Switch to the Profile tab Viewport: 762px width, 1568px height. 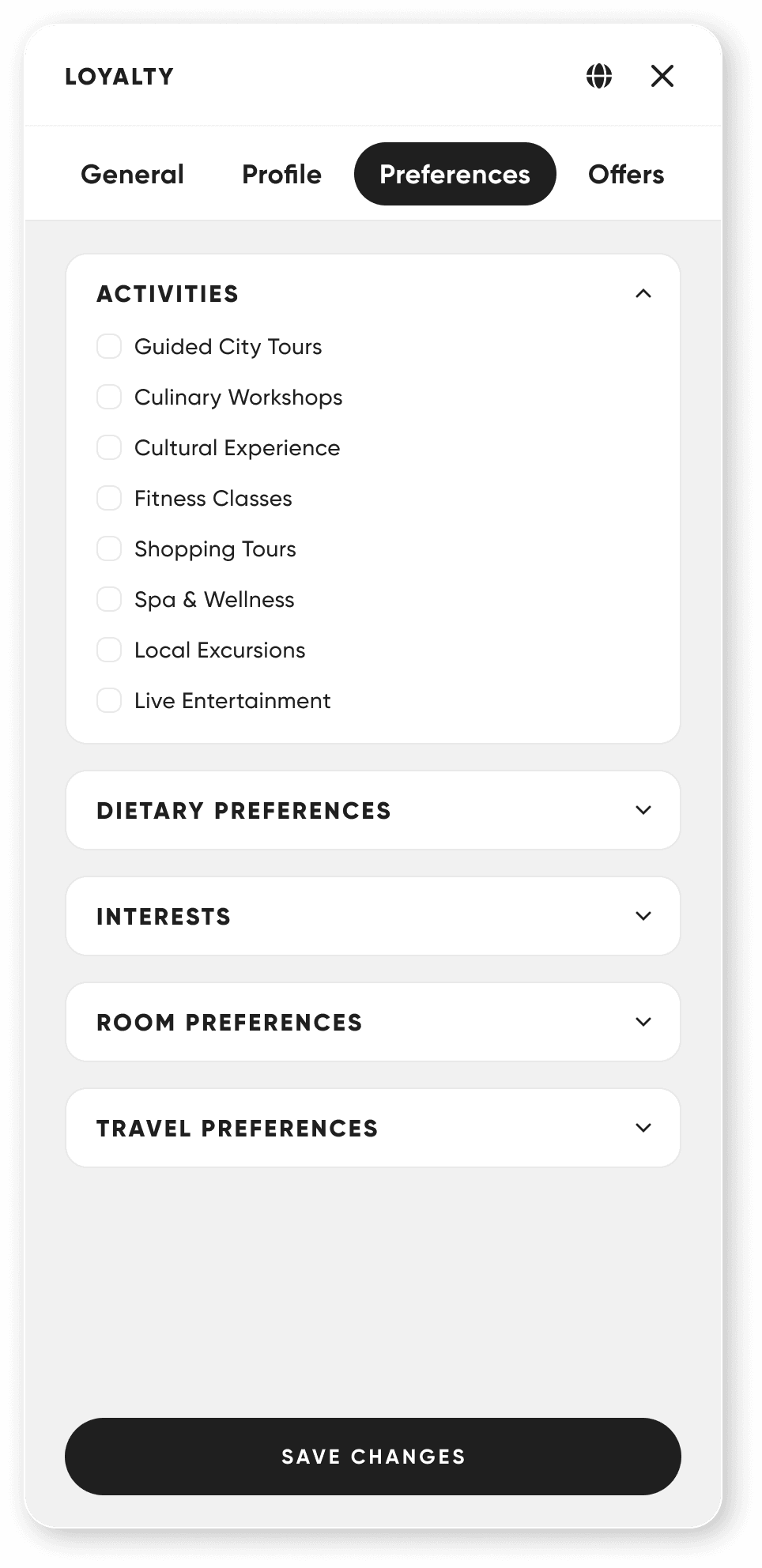(x=281, y=174)
